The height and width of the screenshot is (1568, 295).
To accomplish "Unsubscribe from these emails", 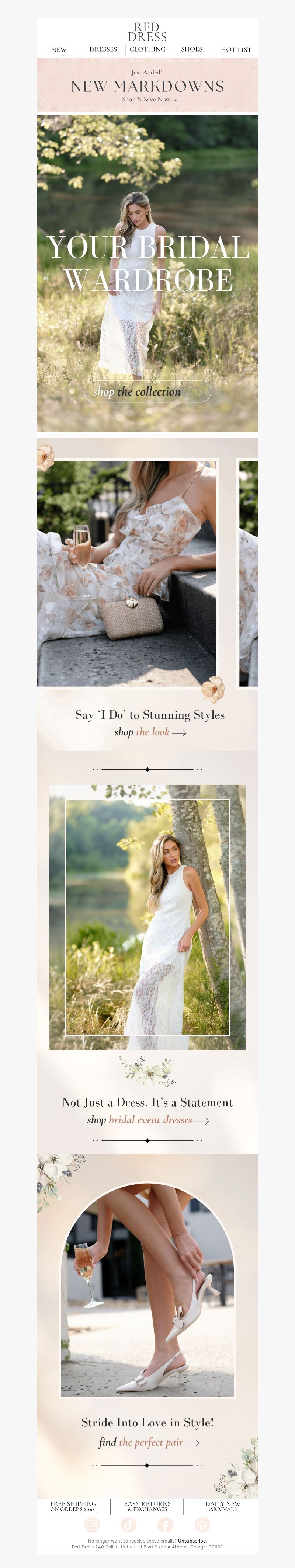I will (191, 1541).
